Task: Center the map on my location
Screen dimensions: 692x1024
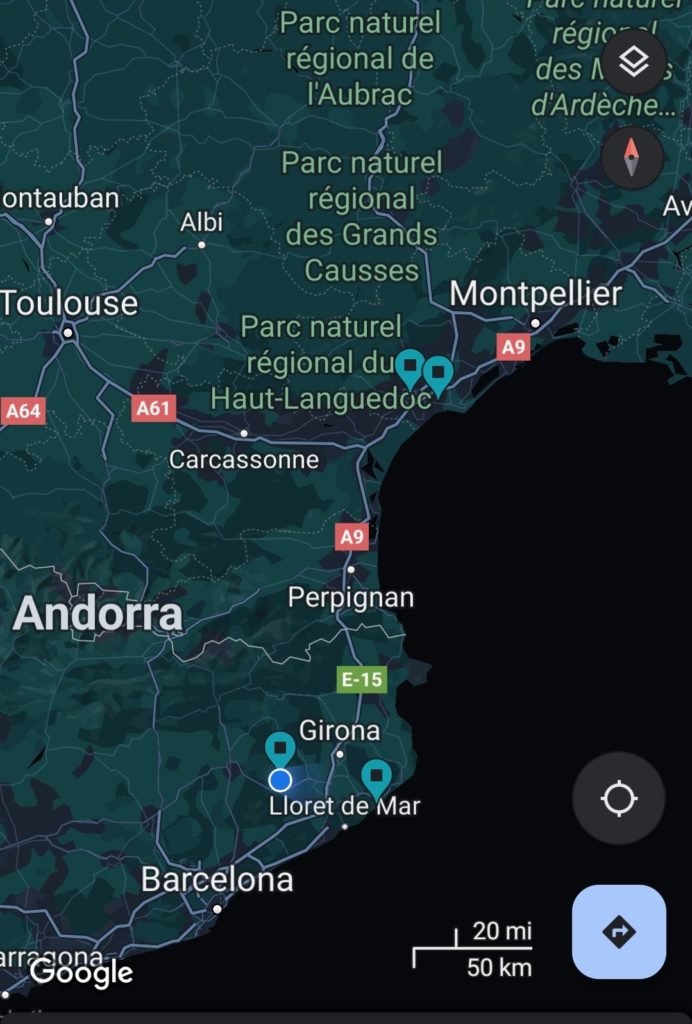Action: (618, 799)
